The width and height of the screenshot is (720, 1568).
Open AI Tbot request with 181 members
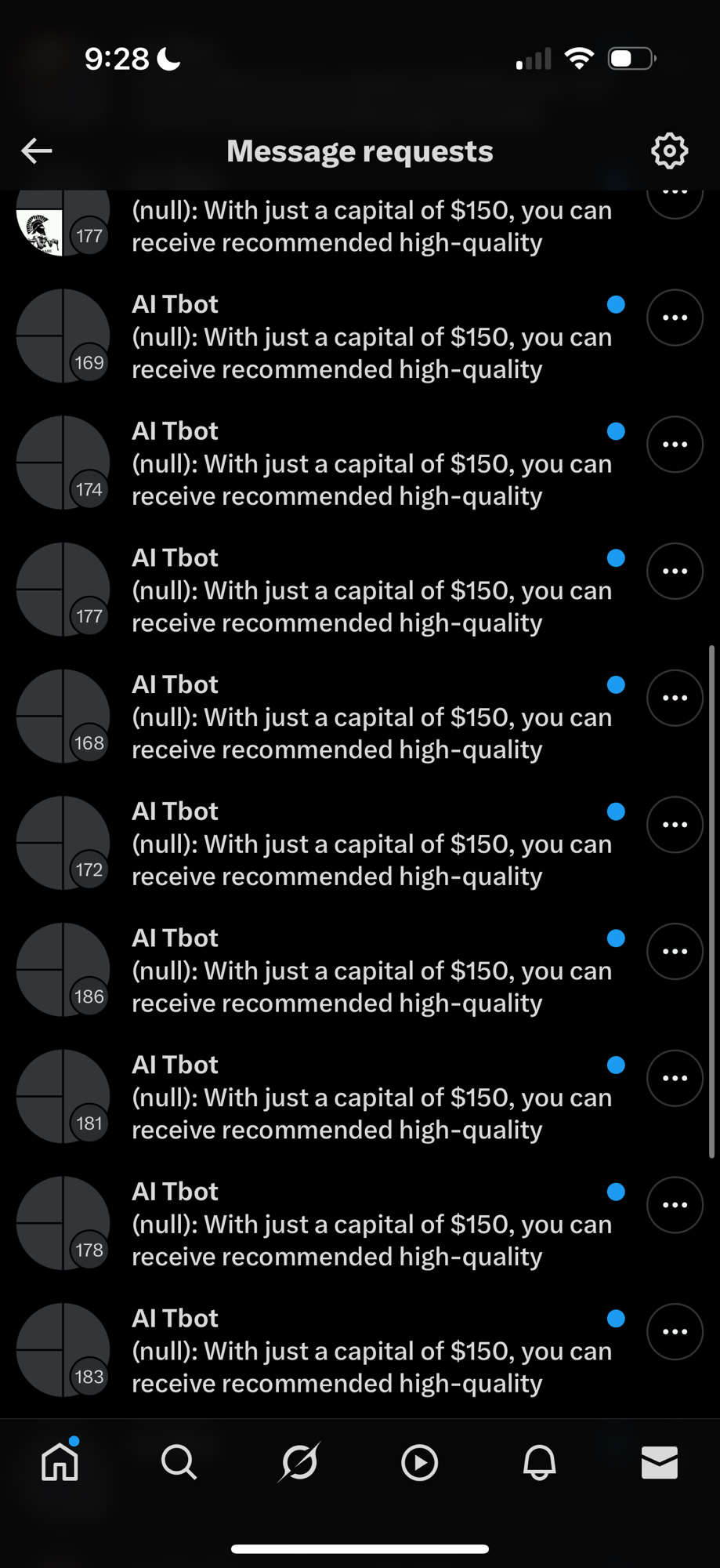click(x=371, y=1098)
